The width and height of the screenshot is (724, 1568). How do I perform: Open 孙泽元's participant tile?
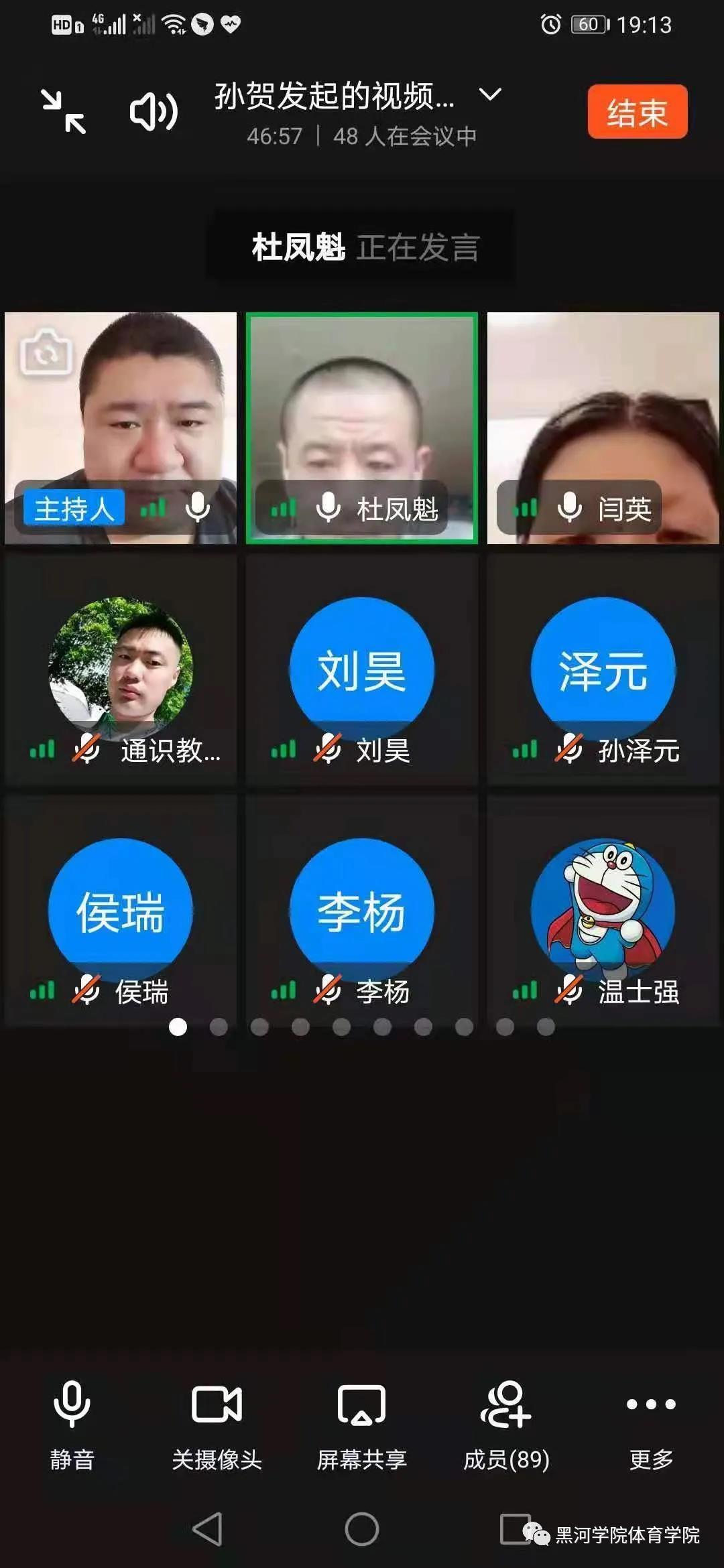[603, 670]
